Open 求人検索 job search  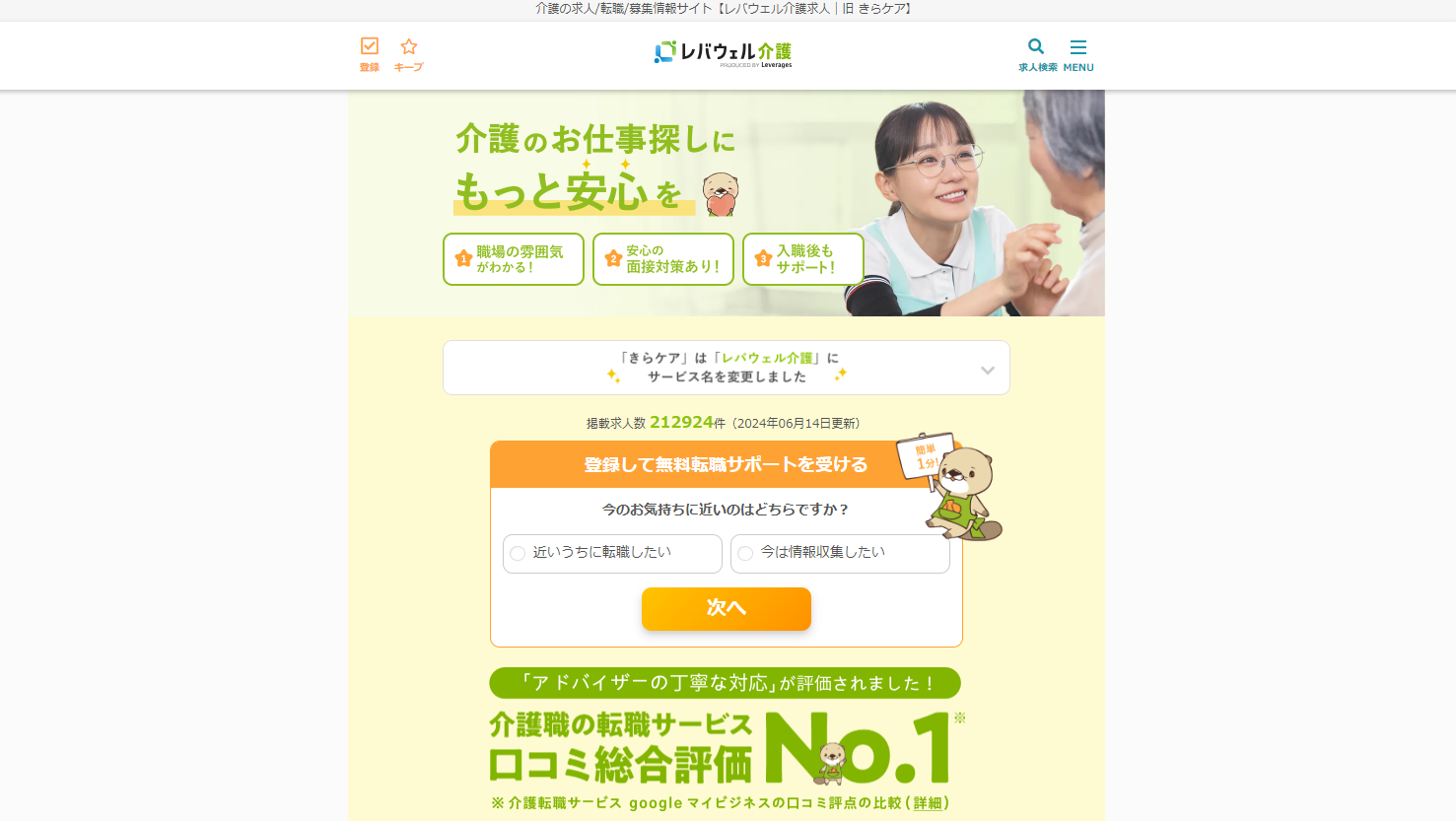pyautogui.click(x=1037, y=54)
